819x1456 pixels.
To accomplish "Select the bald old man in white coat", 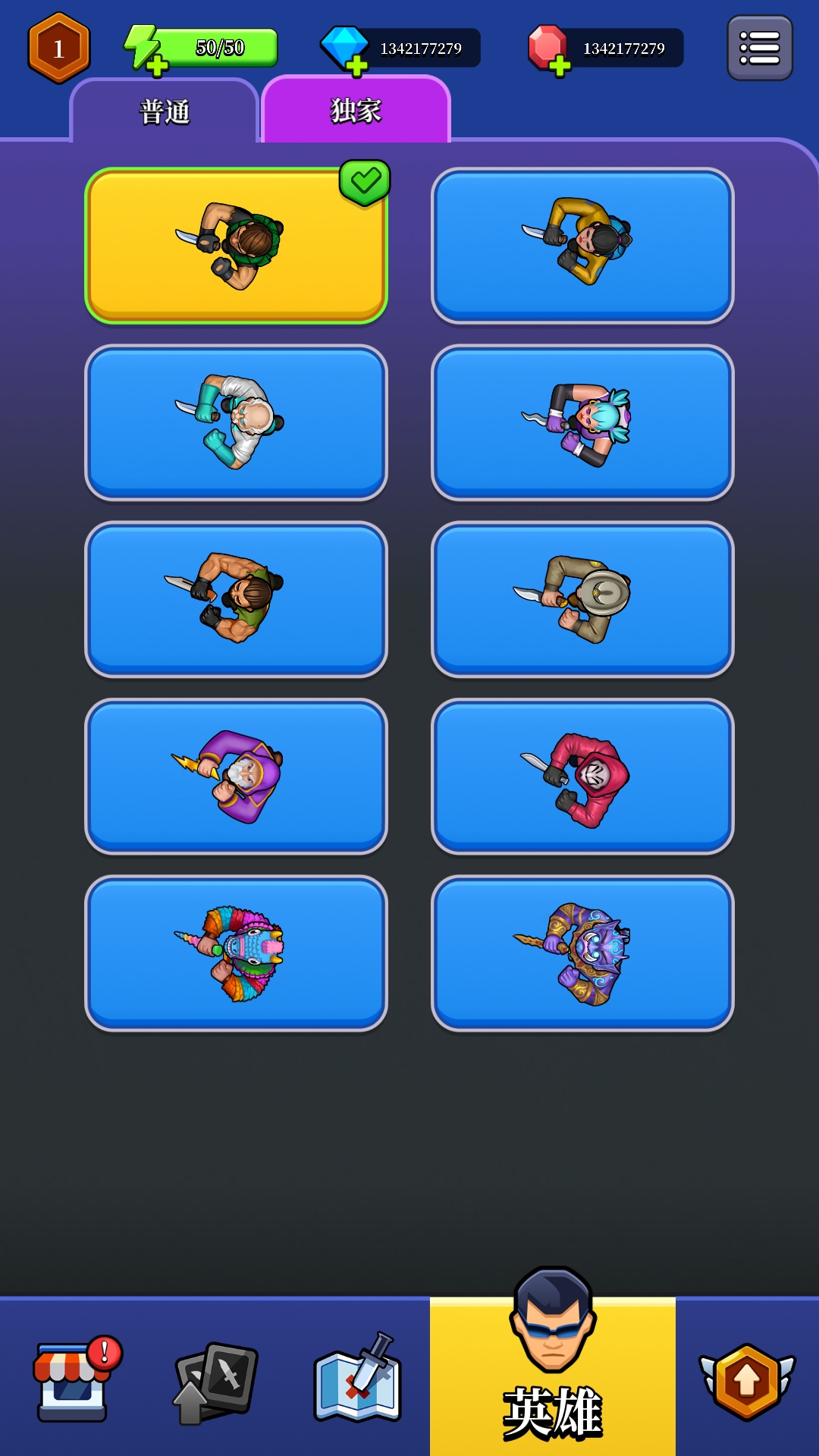I will [x=236, y=422].
